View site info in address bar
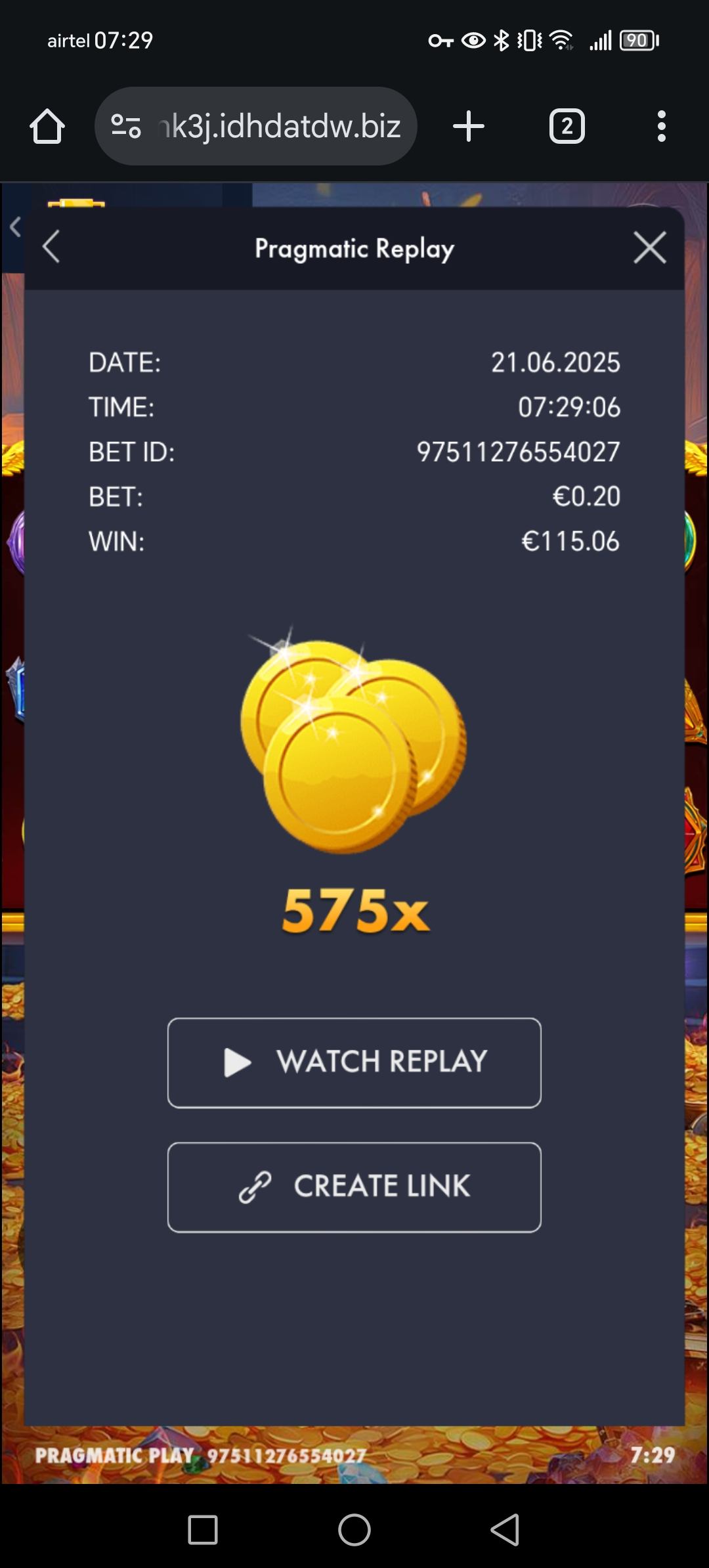The width and height of the screenshot is (709, 1568). pos(125,126)
